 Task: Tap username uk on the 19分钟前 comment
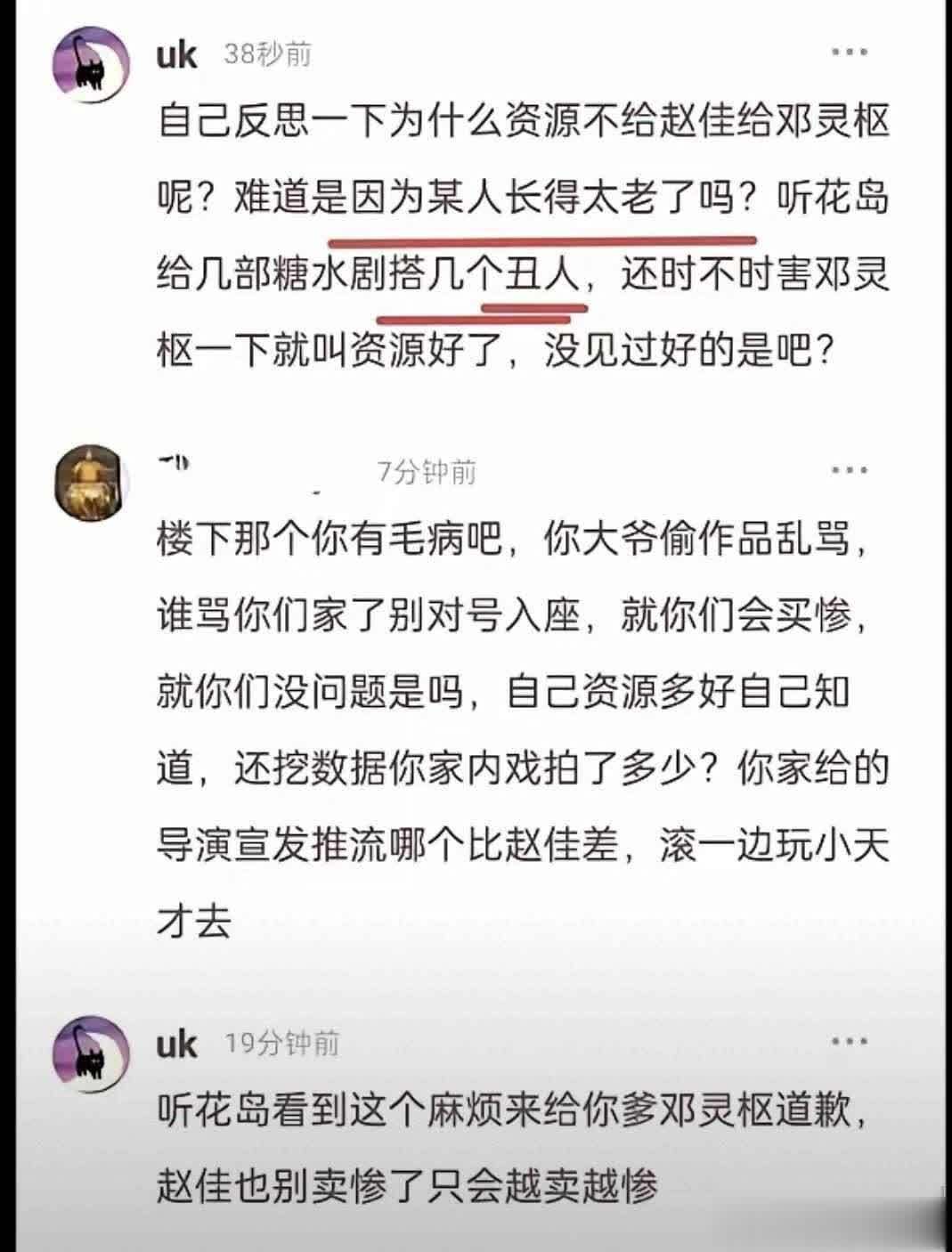(176, 1043)
